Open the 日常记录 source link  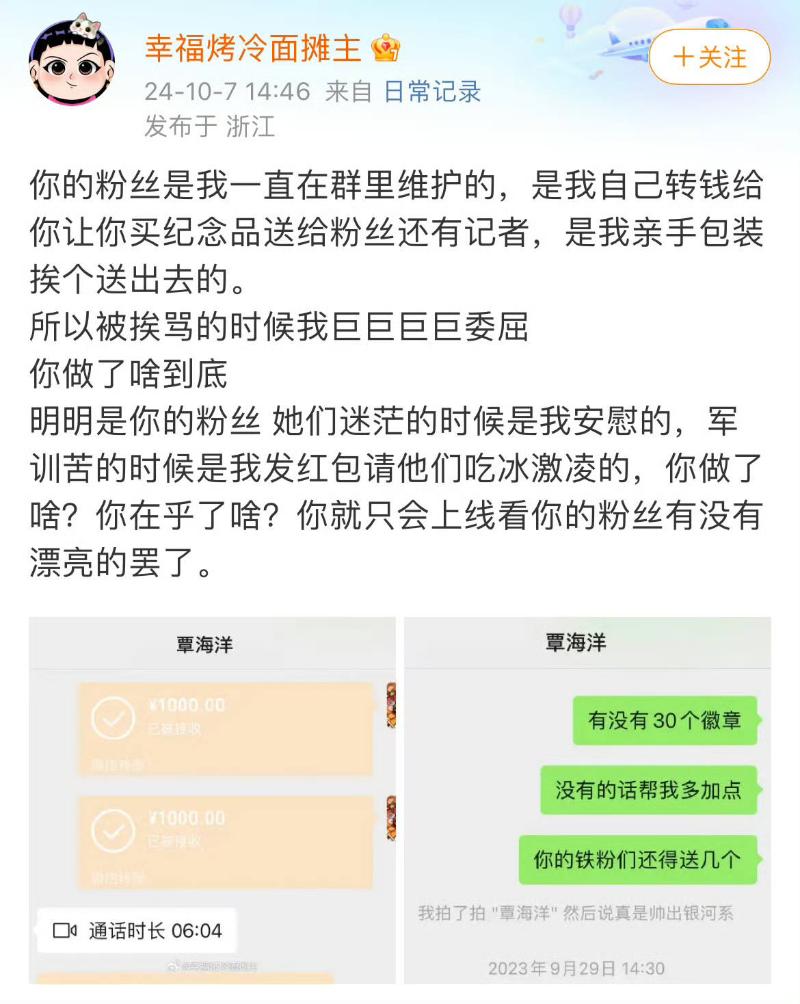click(x=433, y=91)
